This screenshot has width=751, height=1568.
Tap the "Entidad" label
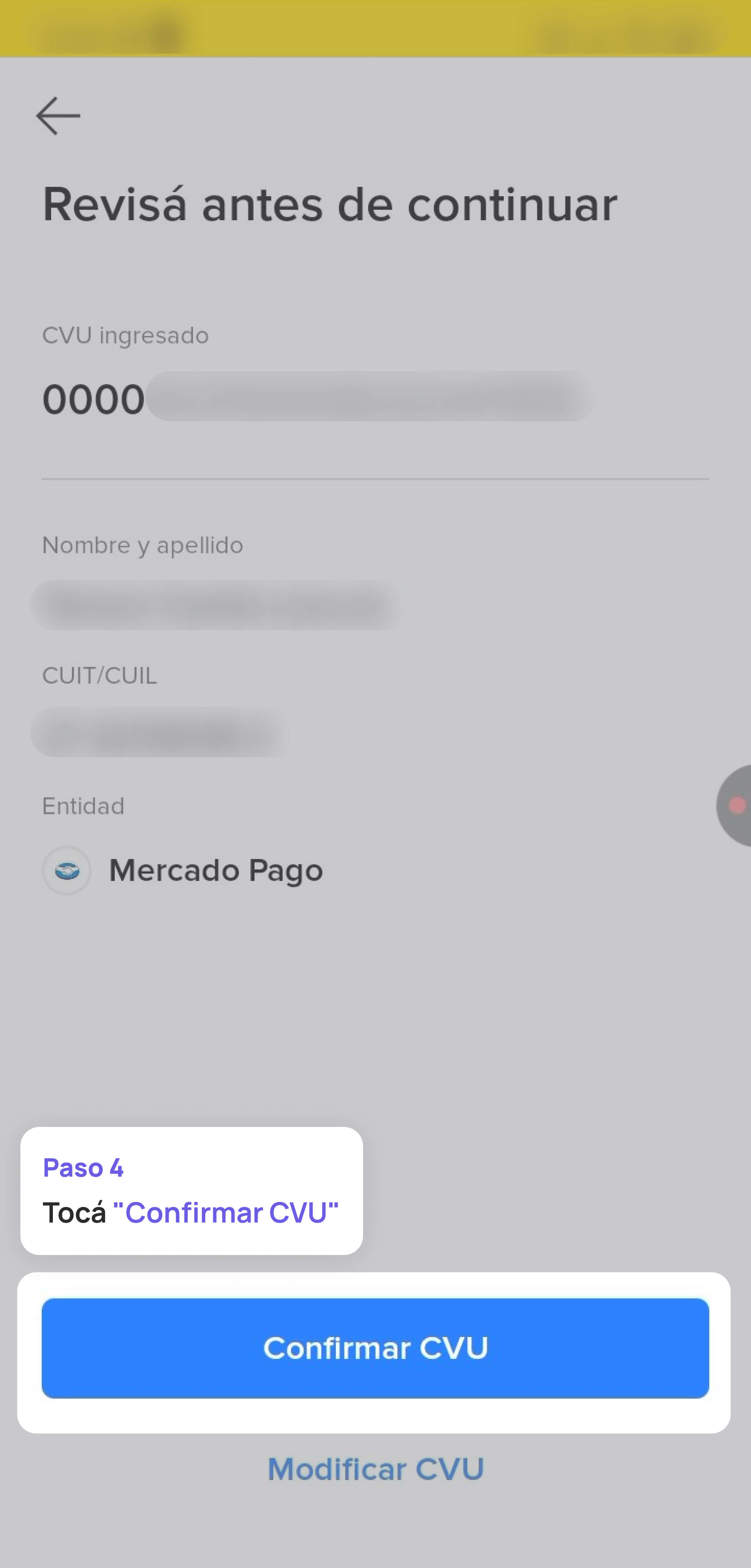click(x=83, y=806)
